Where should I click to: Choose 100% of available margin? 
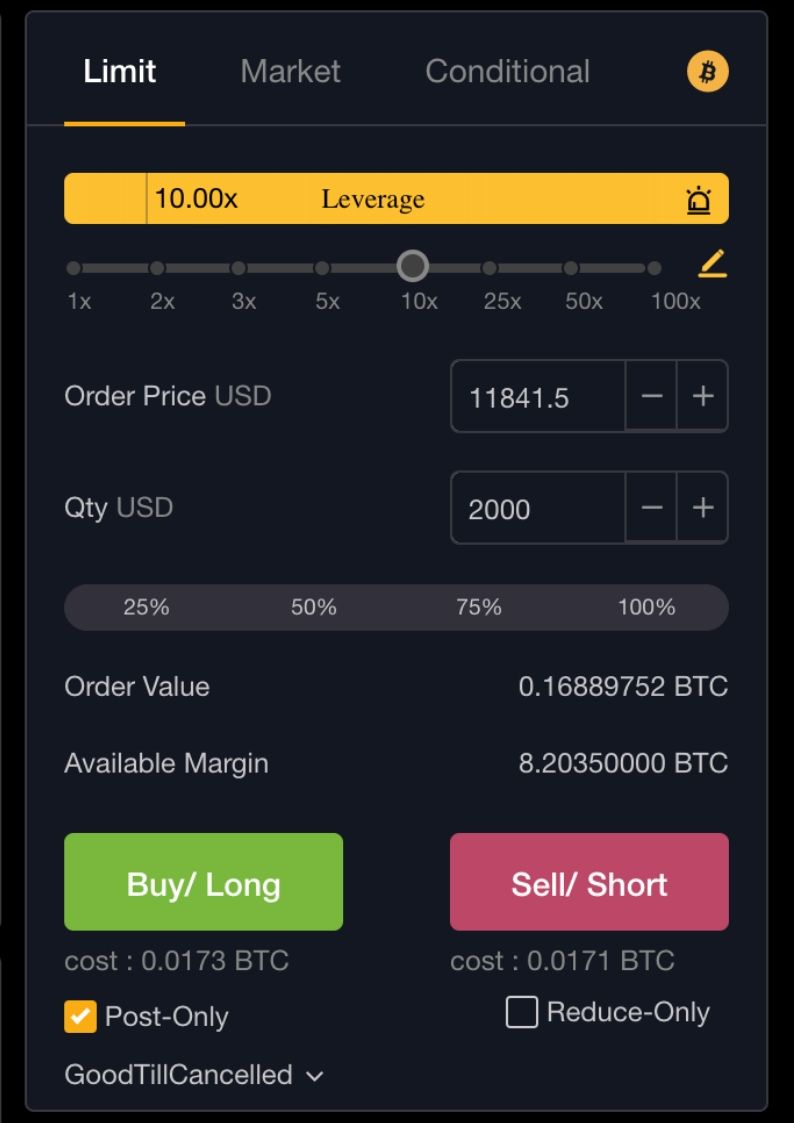(646, 607)
